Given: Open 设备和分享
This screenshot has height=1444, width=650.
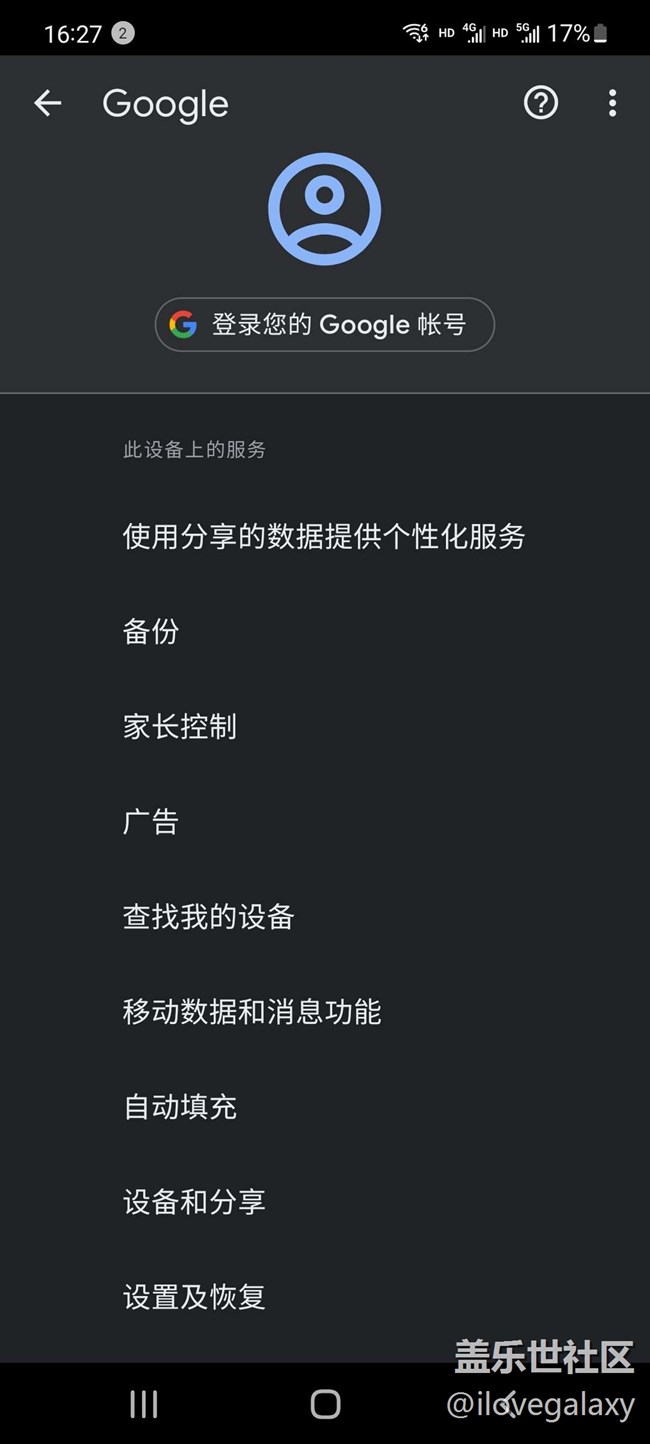Looking at the screenshot, I should click(x=194, y=1202).
